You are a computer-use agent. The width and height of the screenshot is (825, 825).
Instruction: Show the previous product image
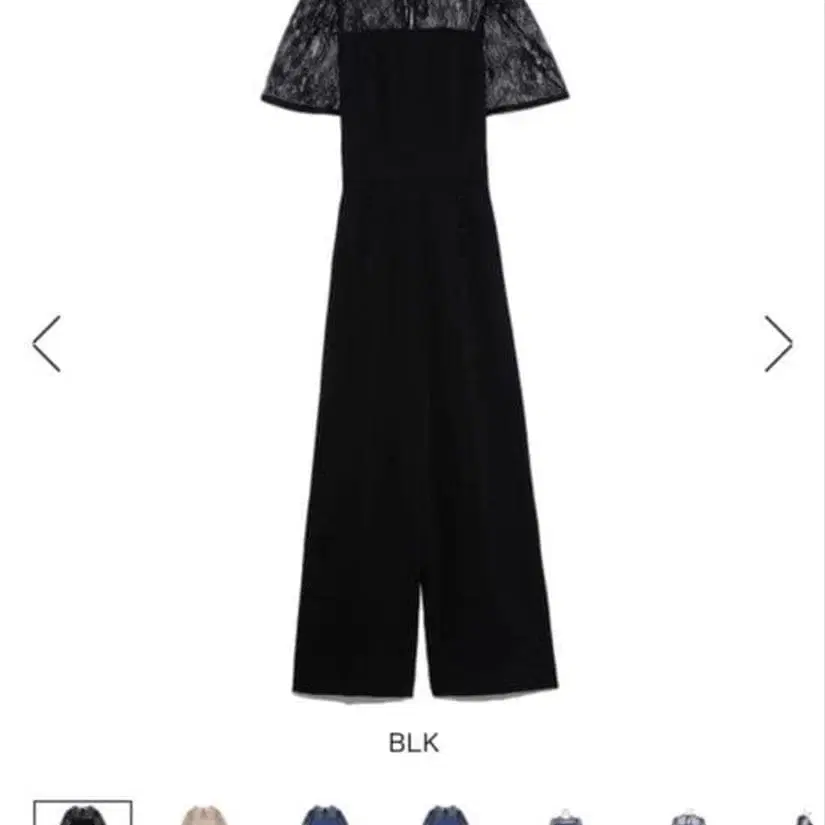coord(46,344)
